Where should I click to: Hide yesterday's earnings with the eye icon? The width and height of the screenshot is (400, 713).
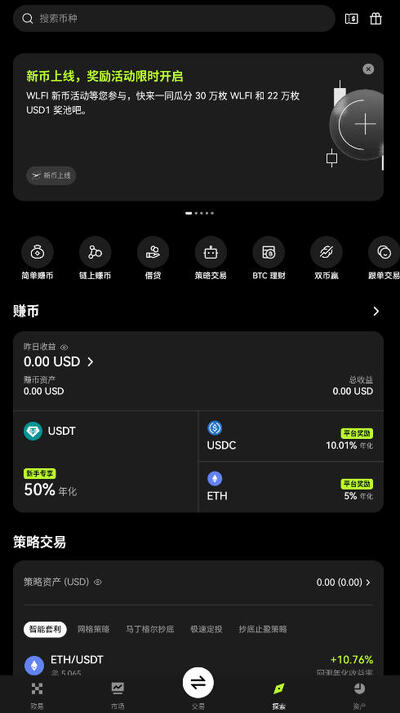[64, 347]
